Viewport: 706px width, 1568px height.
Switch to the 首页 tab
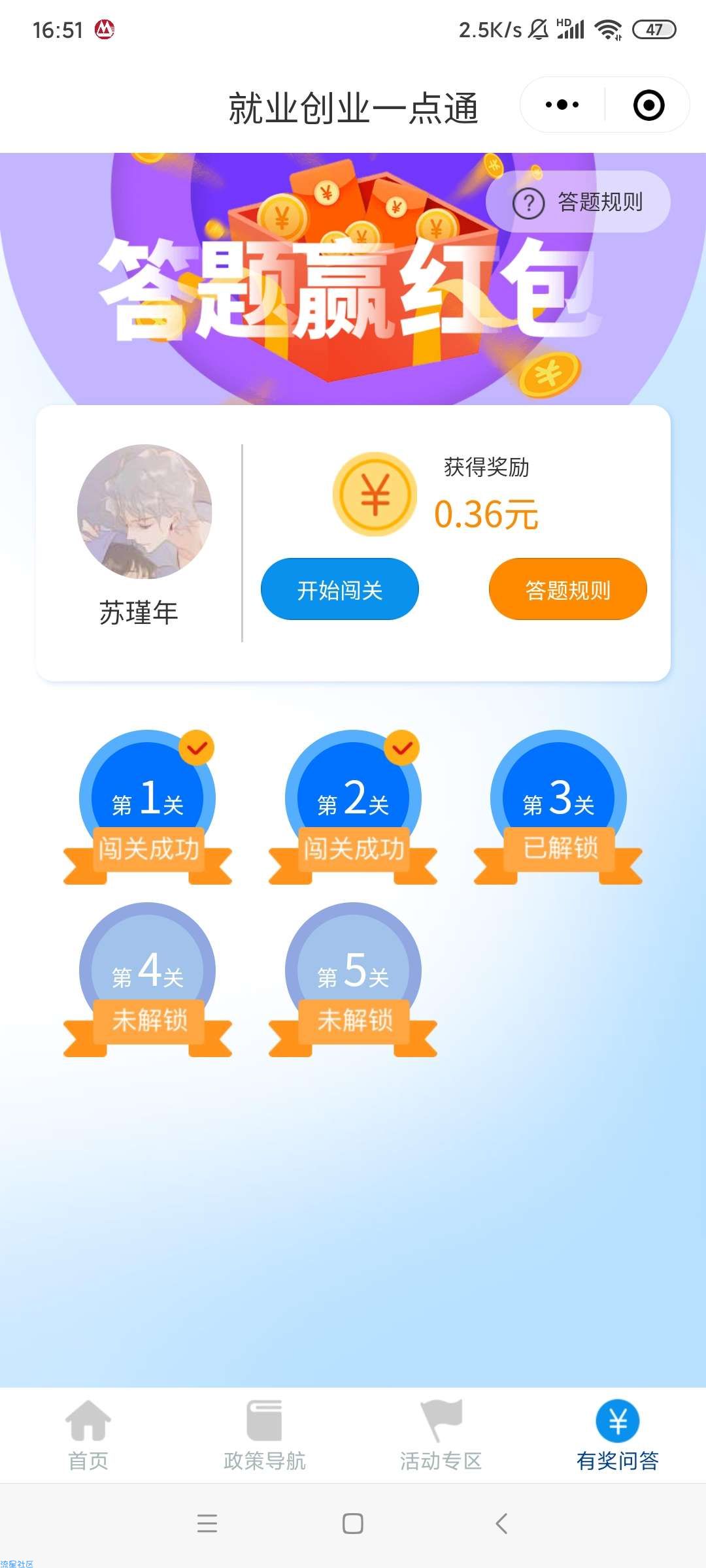(x=88, y=1435)
